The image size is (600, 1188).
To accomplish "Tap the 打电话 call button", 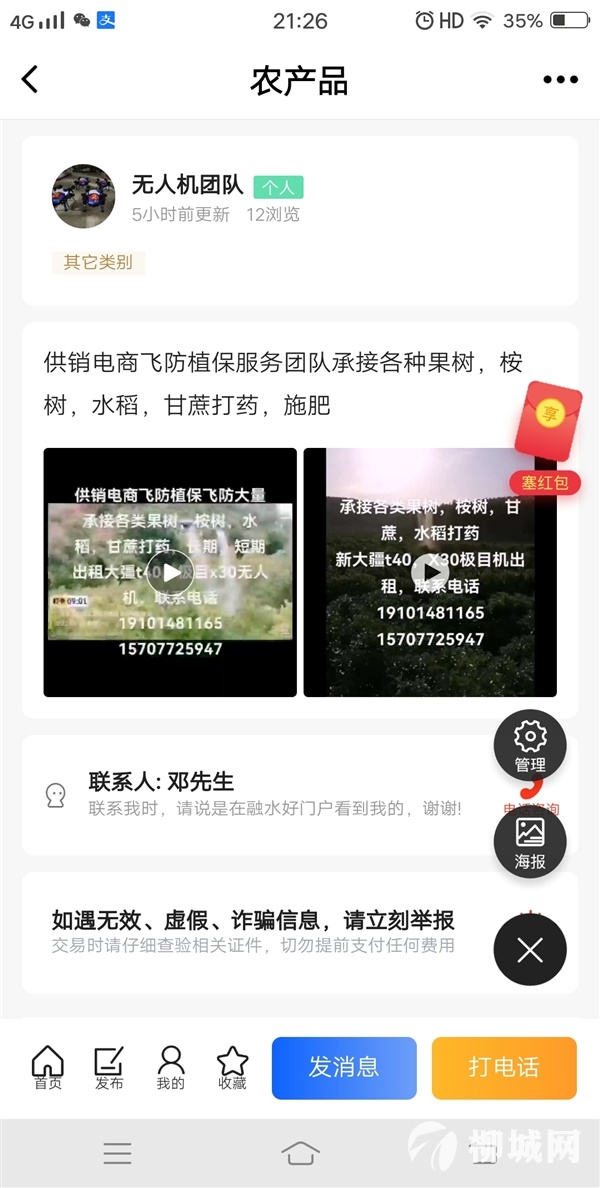I will (505, 1068).
